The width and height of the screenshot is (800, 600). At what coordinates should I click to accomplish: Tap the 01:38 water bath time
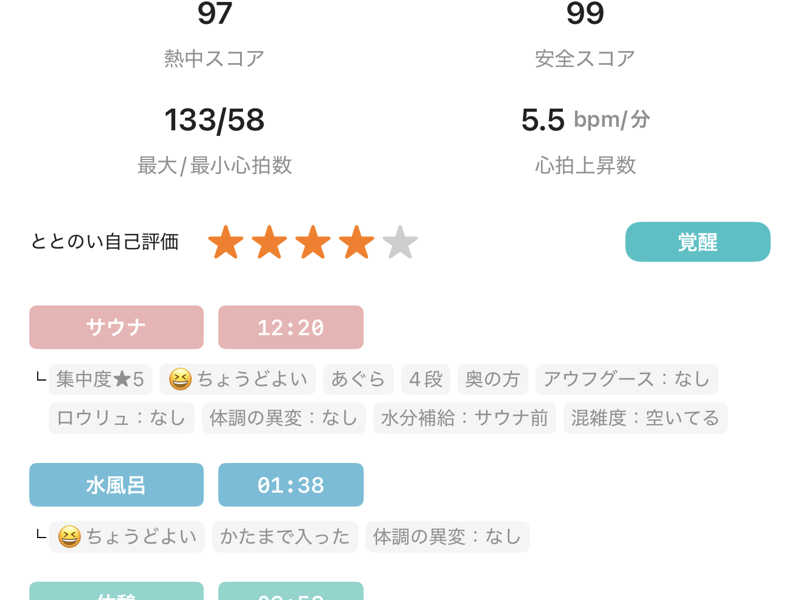[x=290, y=485]
